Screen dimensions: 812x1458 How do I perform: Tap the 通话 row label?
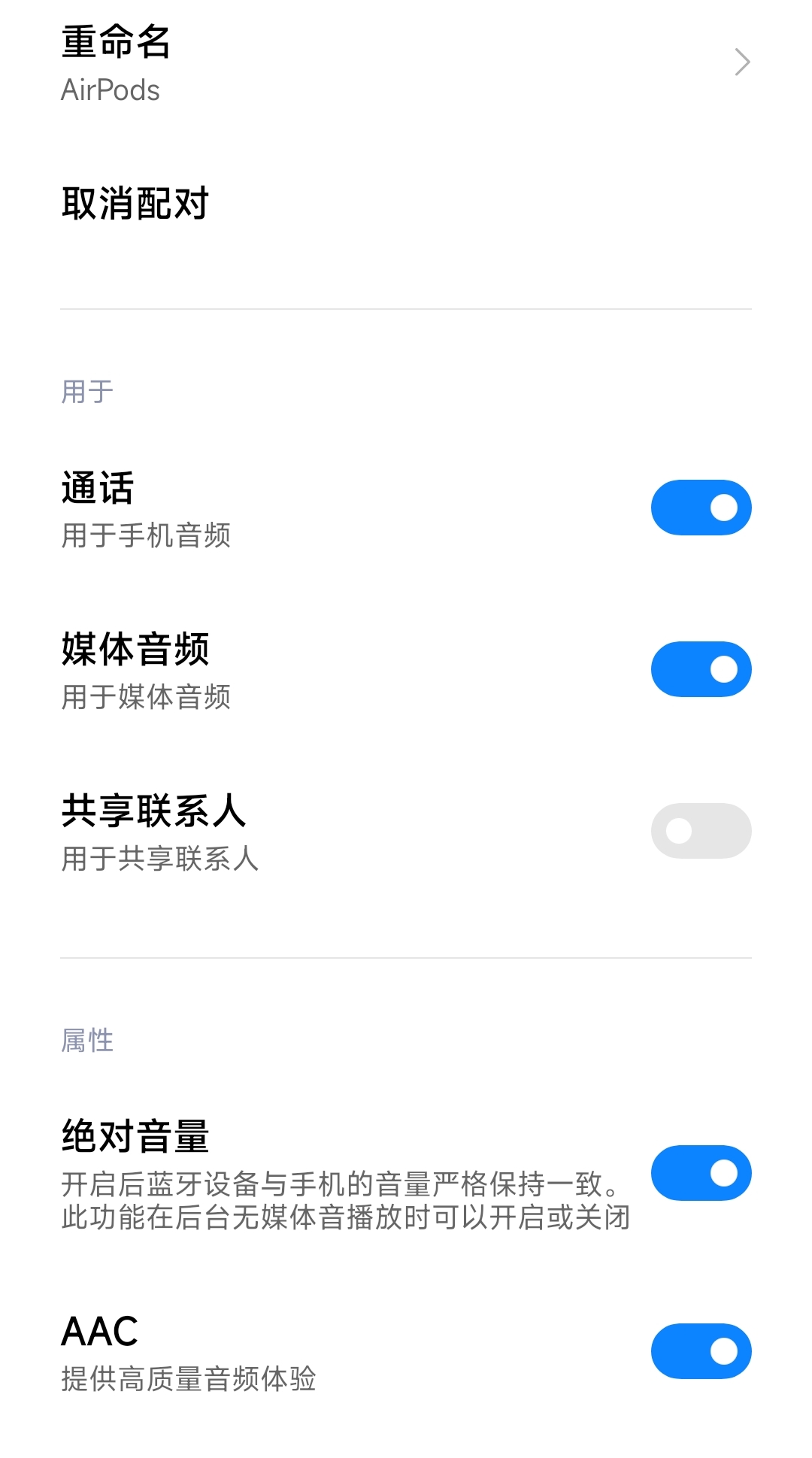click(98, 489)
